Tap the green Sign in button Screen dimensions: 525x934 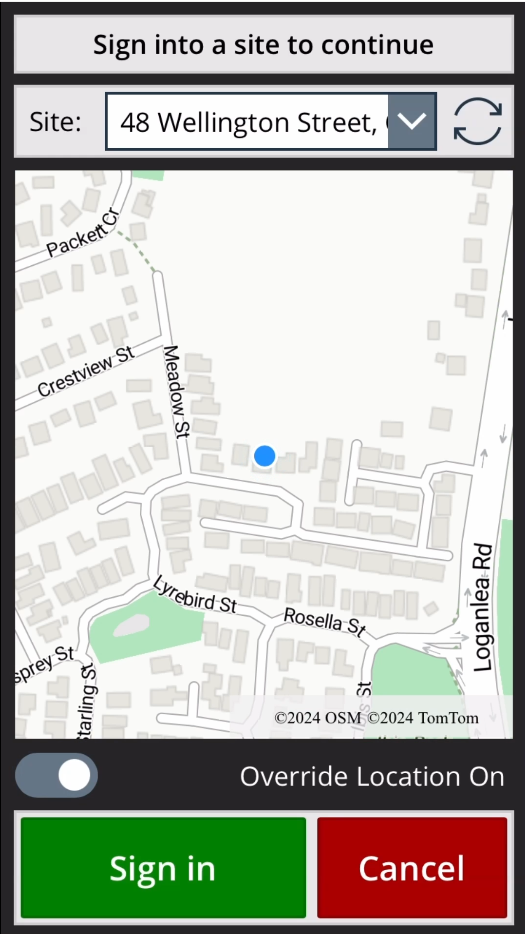[x=163, y=867]
